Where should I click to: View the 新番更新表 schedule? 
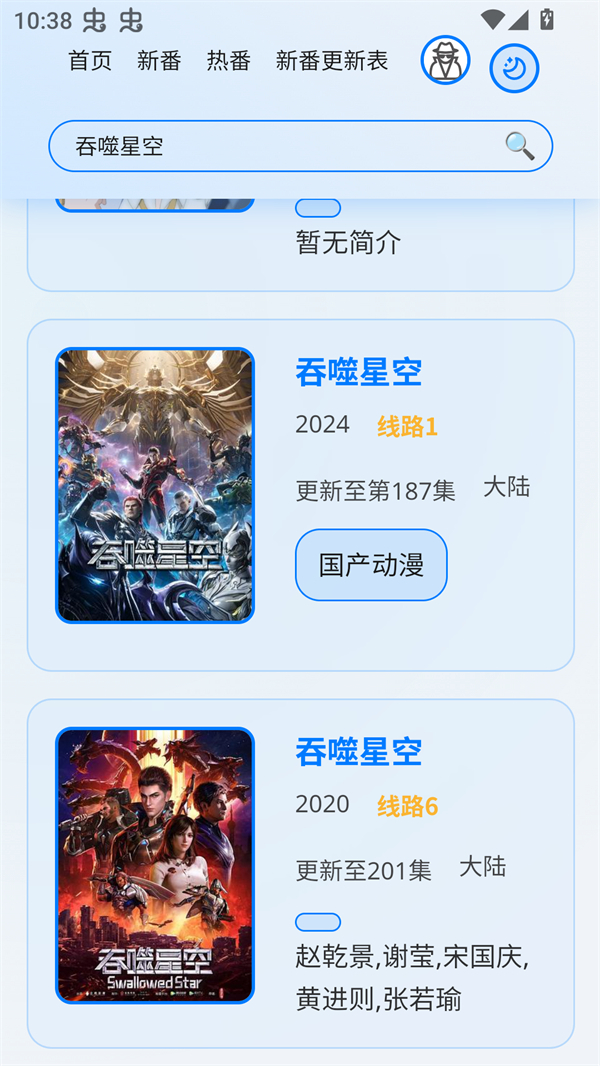331,60
